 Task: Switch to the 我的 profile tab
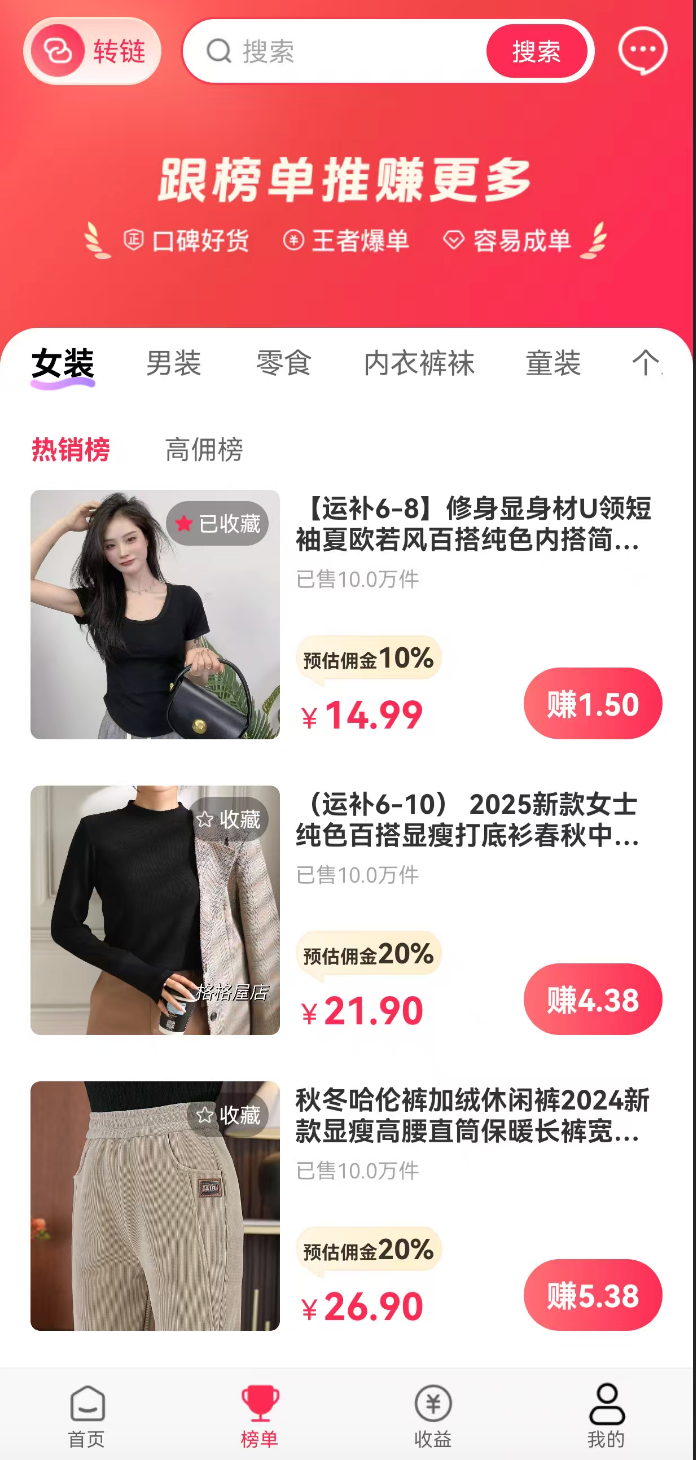tap(606, 1417)
